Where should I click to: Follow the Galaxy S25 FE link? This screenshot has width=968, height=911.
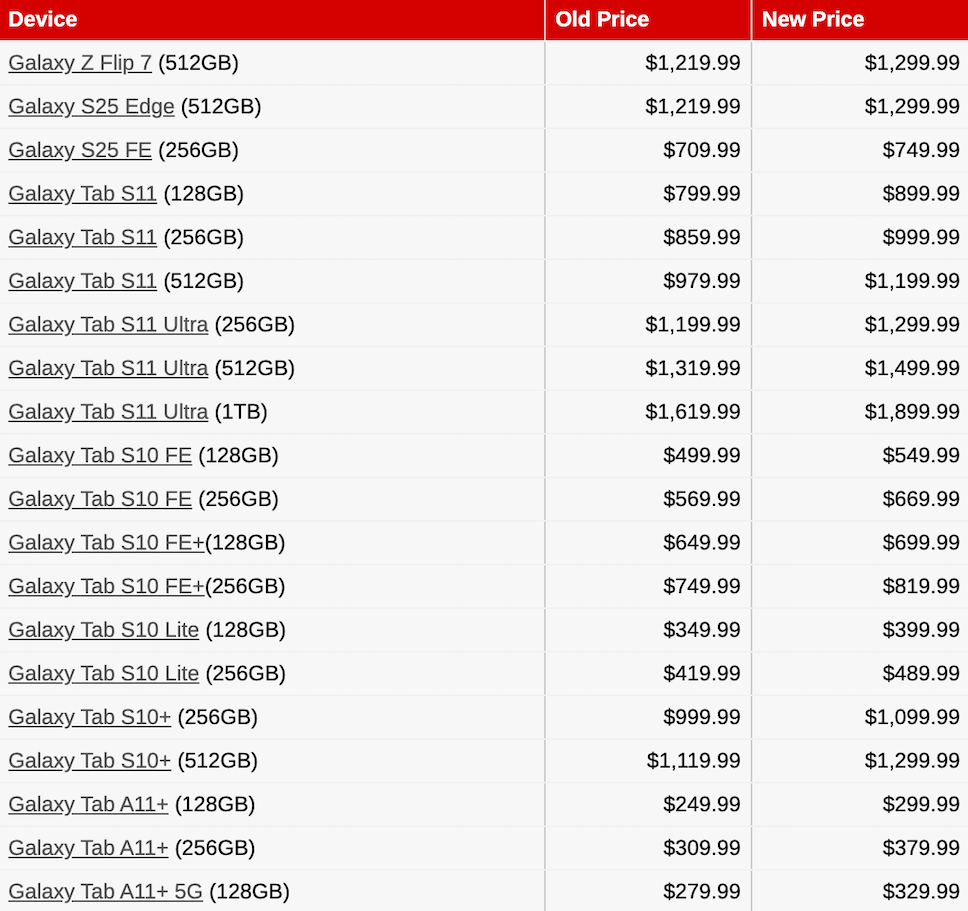click(80, 150)
